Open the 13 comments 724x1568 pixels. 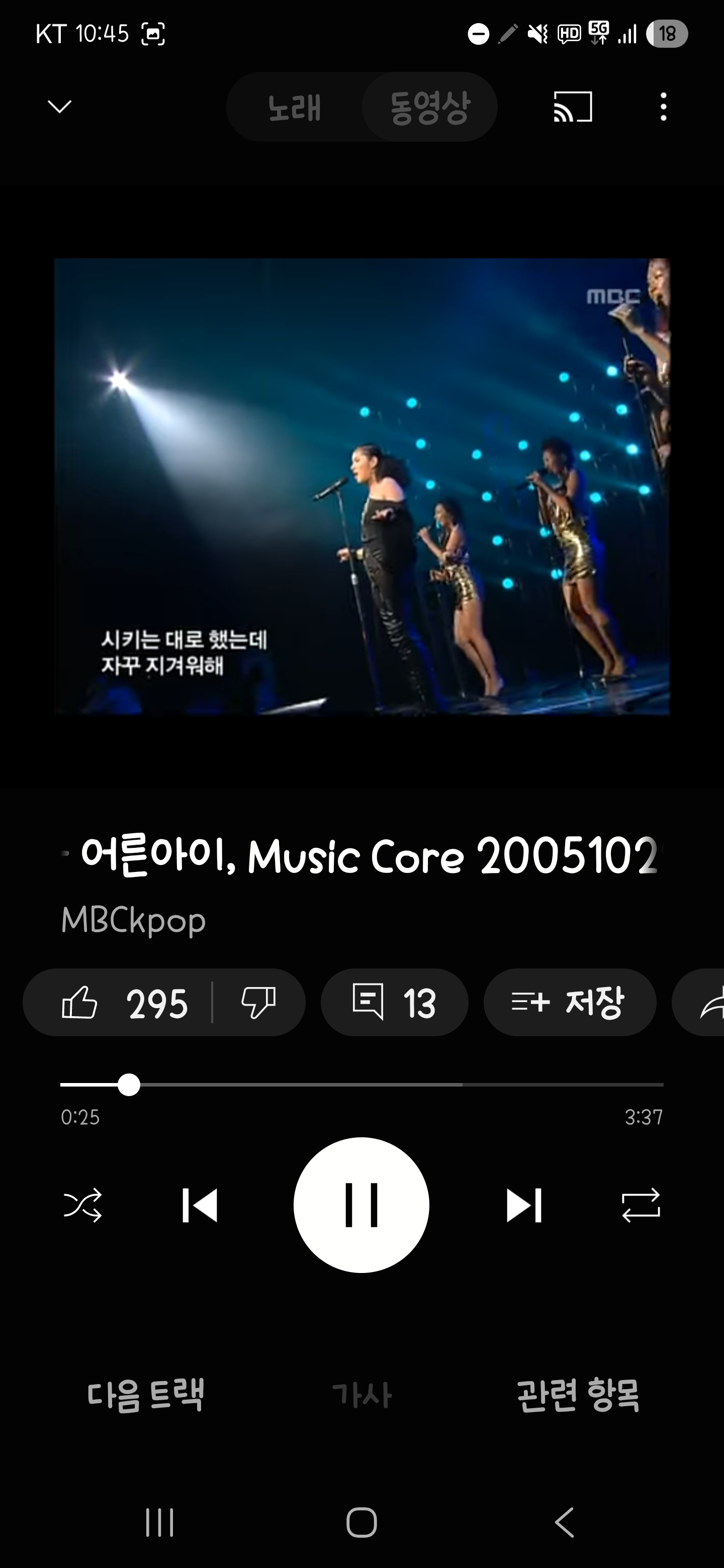pos(395,1003)
